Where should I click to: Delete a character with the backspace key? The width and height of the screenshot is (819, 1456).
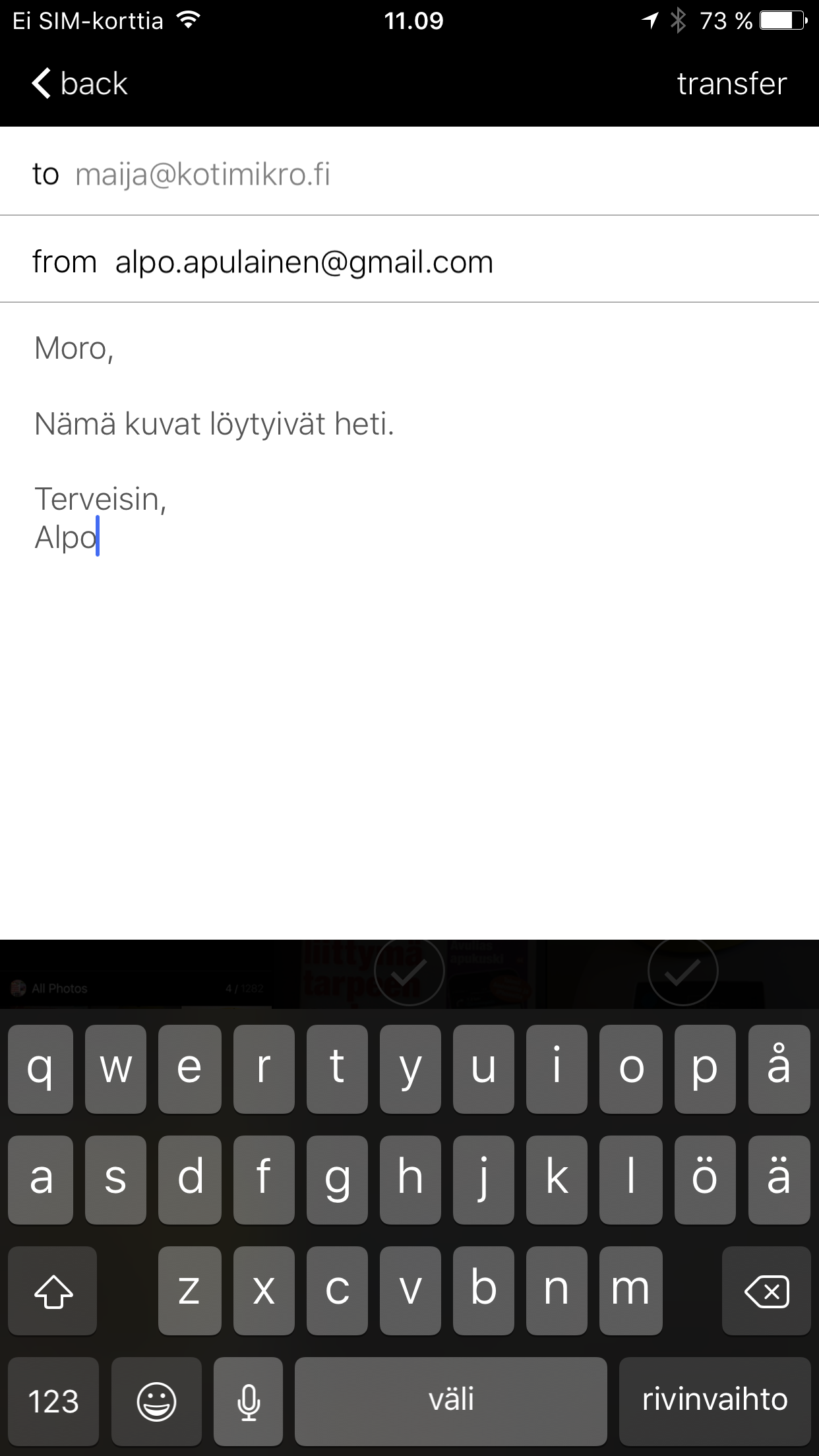766,1290
